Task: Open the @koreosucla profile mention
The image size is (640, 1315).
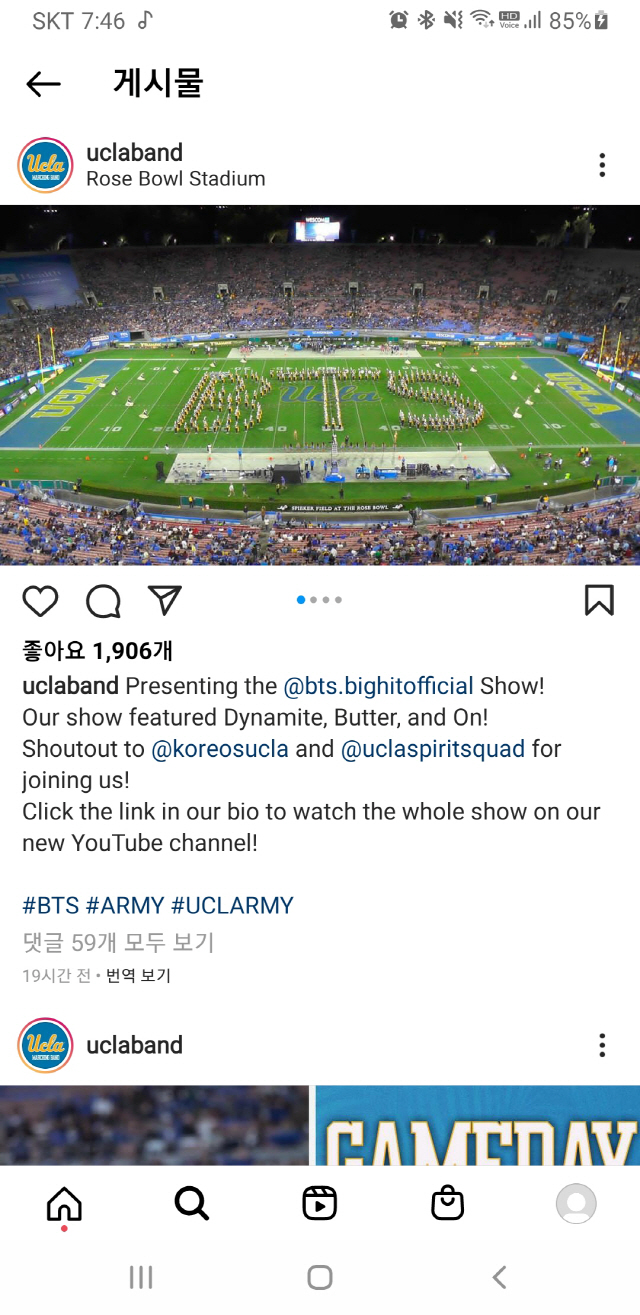Action: [219, 748]
